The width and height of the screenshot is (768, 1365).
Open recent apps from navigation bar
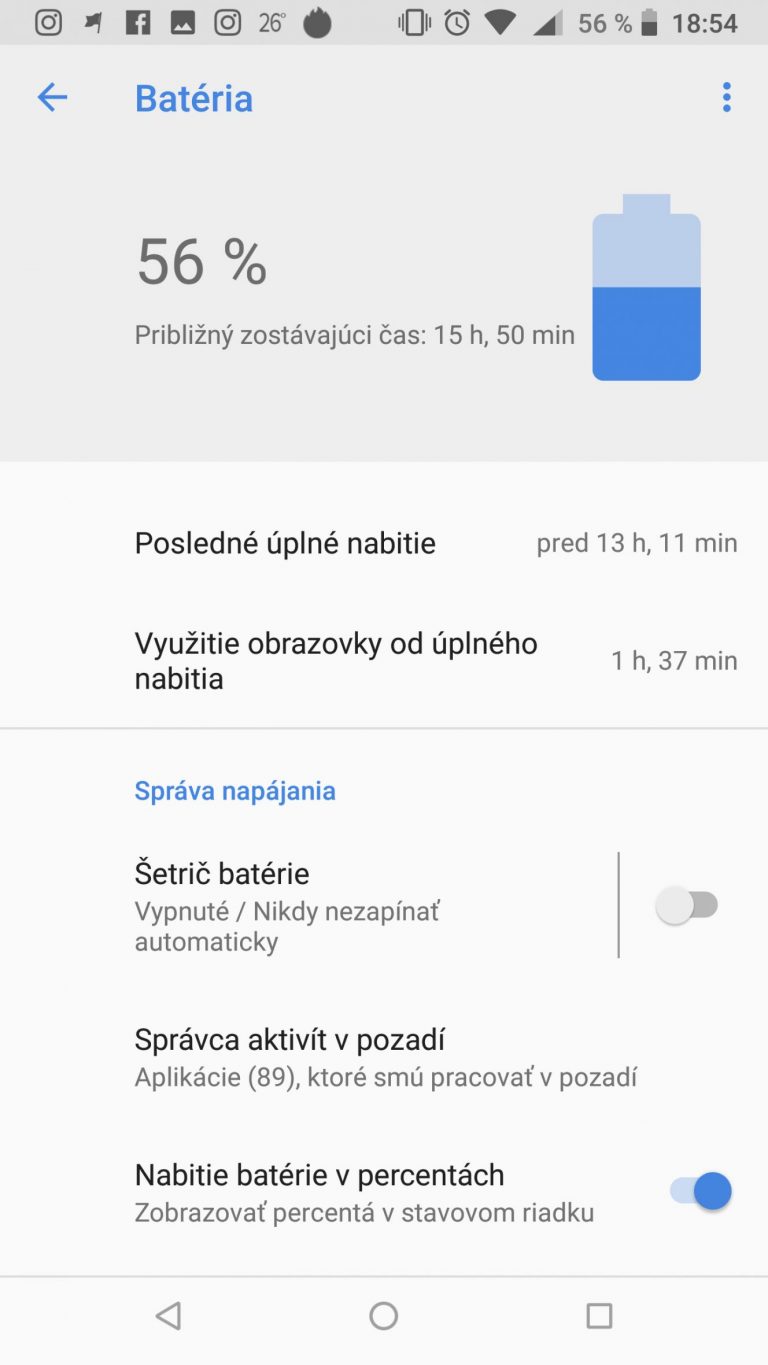coord(599,1315)
